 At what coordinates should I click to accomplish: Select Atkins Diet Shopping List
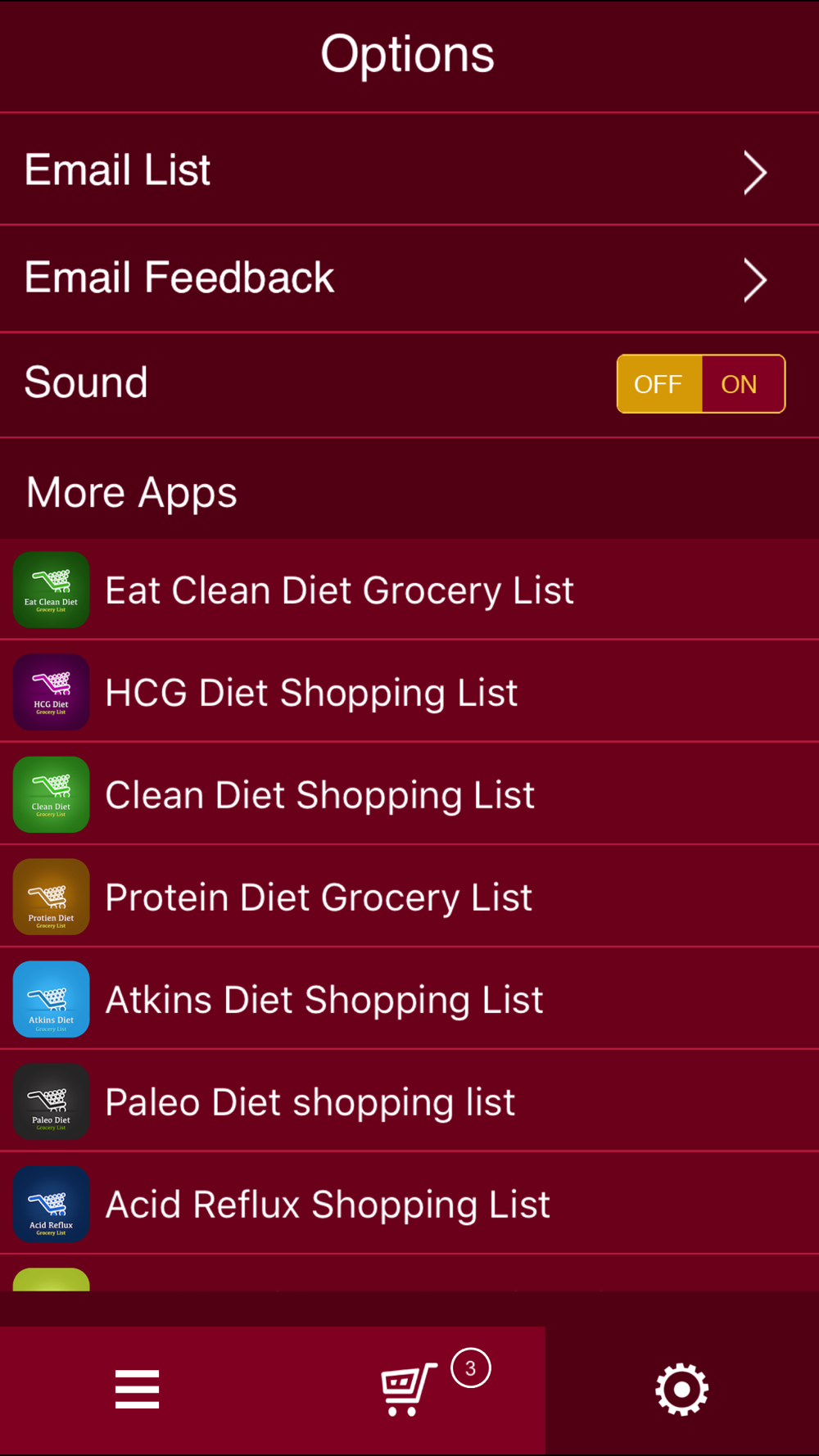[409, 999]
